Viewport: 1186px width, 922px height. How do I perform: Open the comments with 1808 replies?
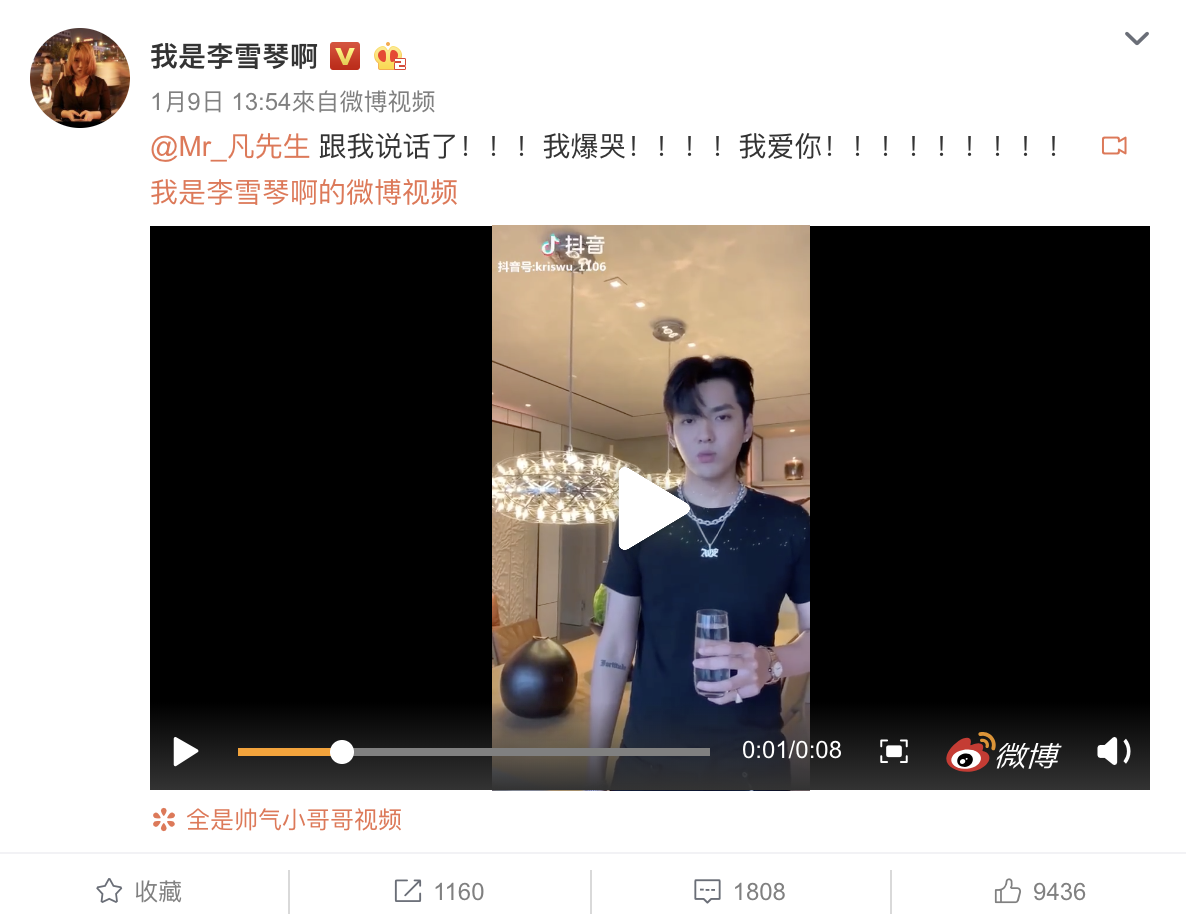pos(739,891)
